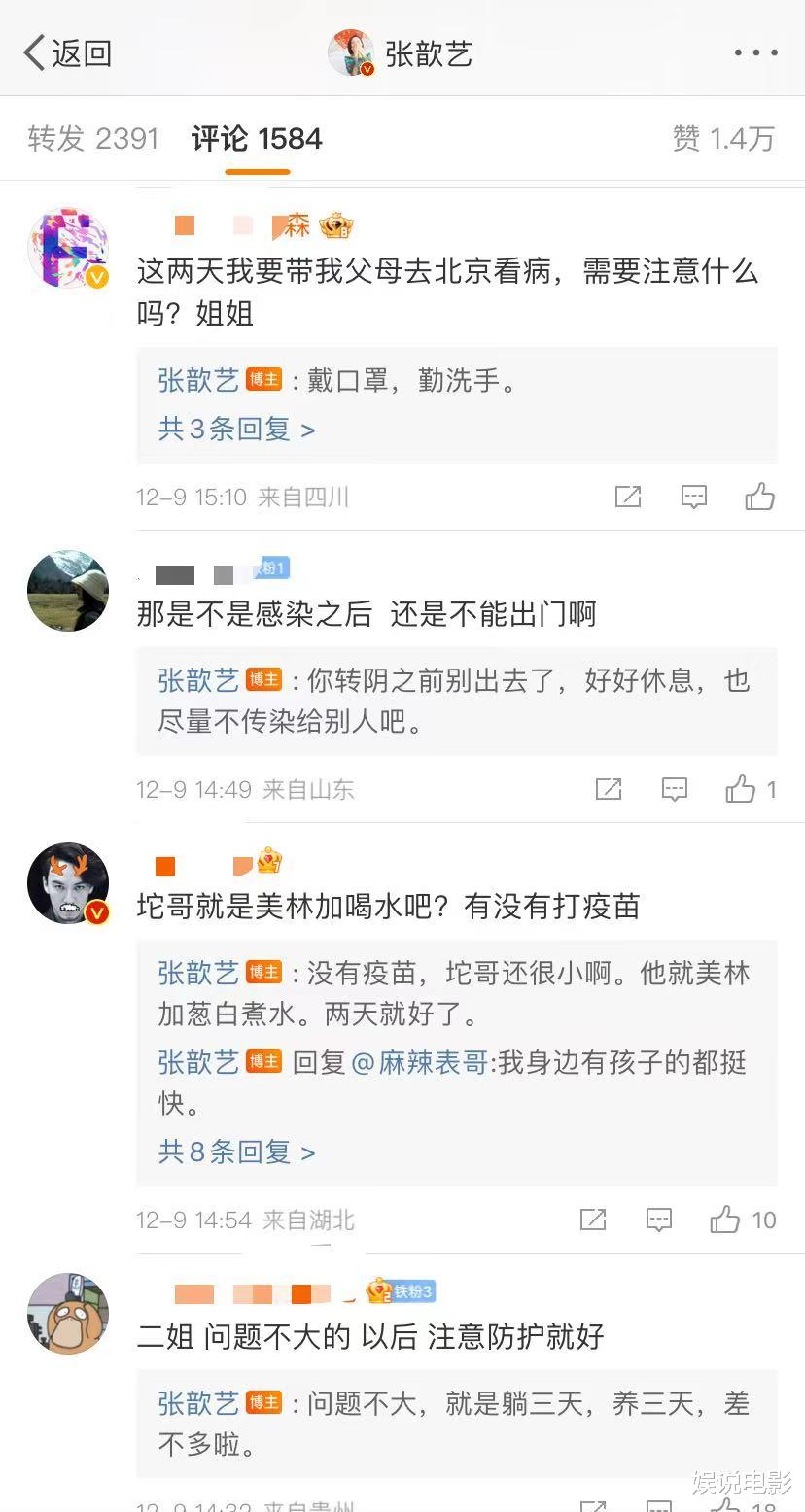Expand the 共8条回复 reply thread
Image resolution: width=805 pixels, height=1512 pixels.
tap(236, 1151)
